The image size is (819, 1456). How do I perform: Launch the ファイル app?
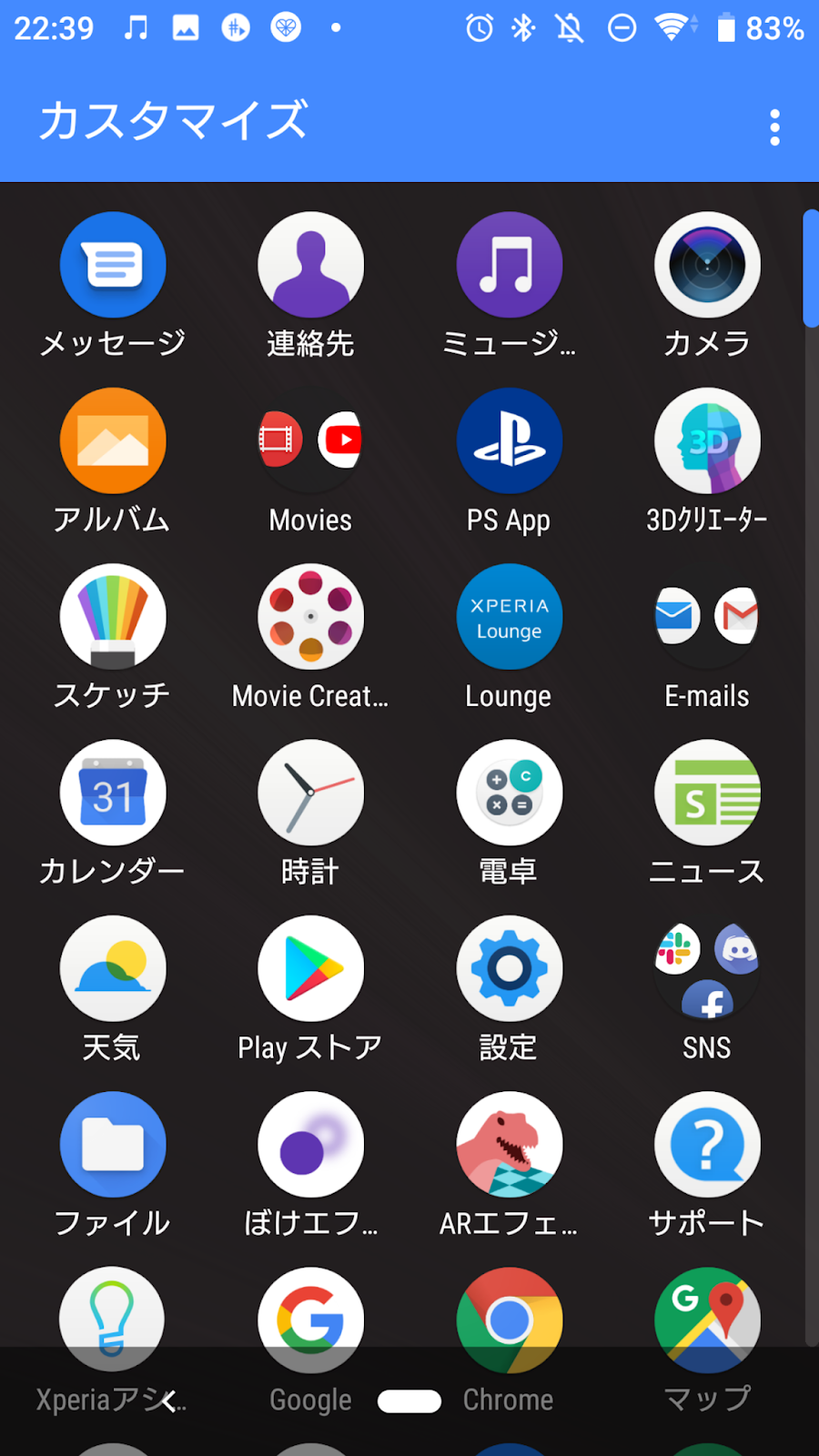113,1145
